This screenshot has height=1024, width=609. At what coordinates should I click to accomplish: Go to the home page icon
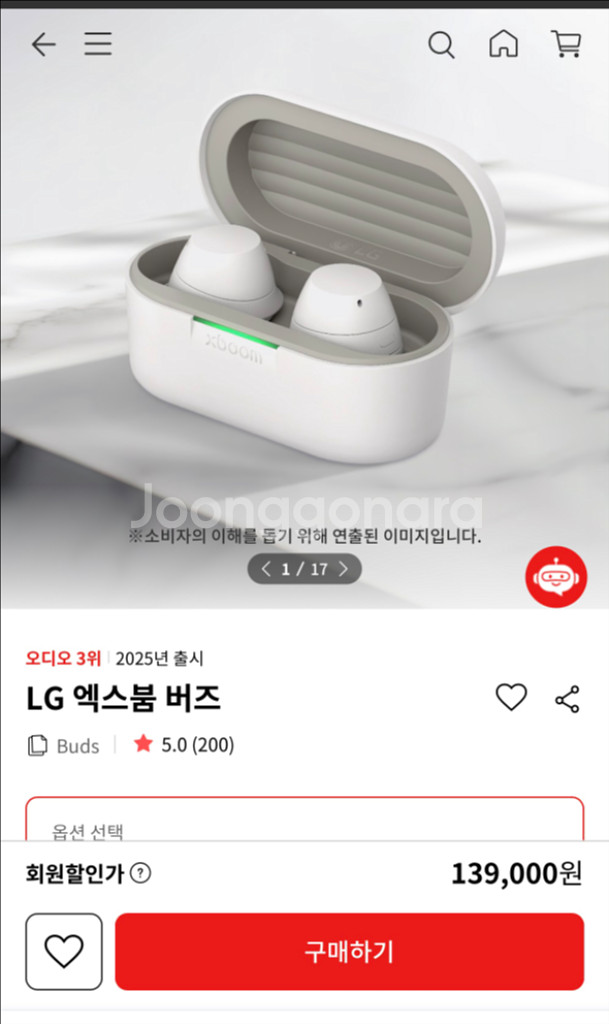tap(503, 44)
